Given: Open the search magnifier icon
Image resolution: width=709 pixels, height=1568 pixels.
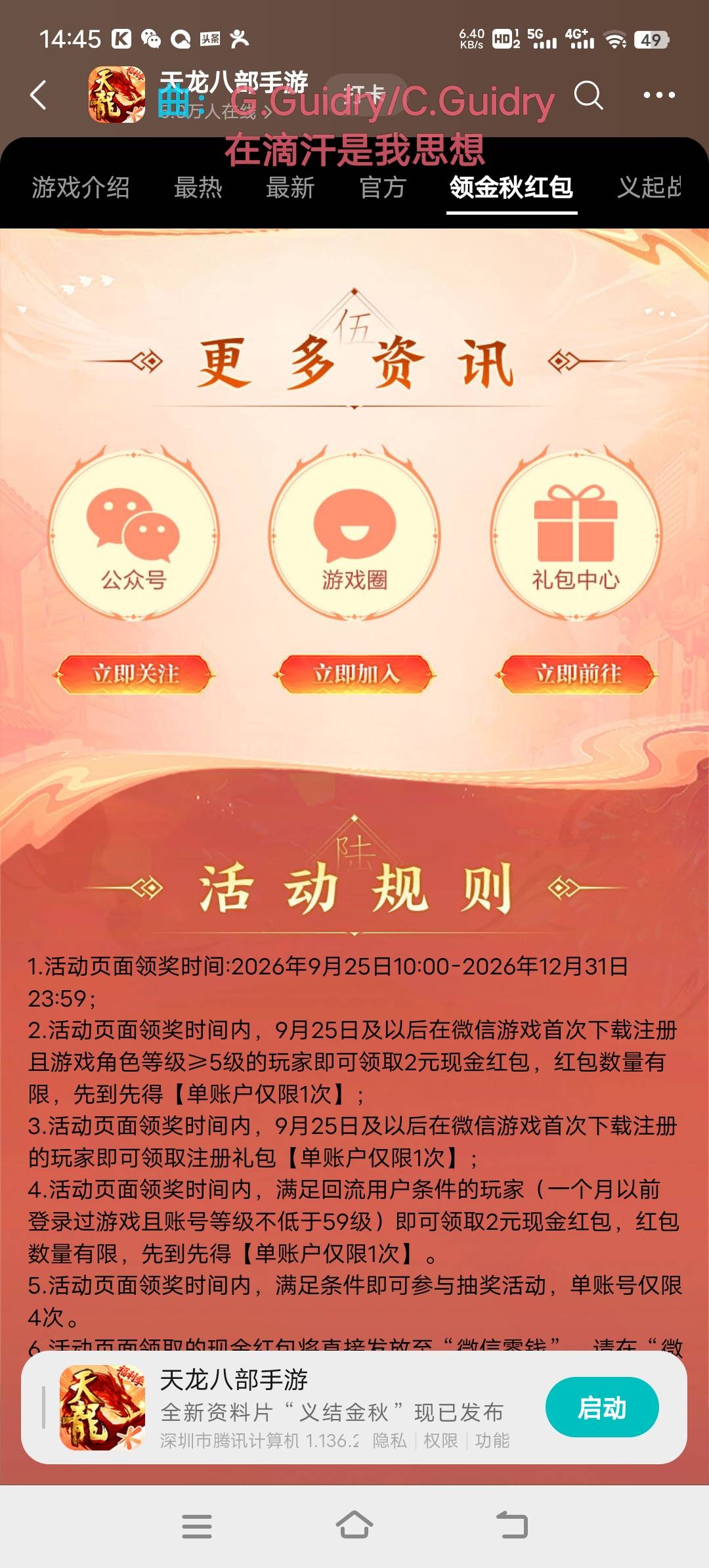Looking at the screenshot, I should 588,95.
